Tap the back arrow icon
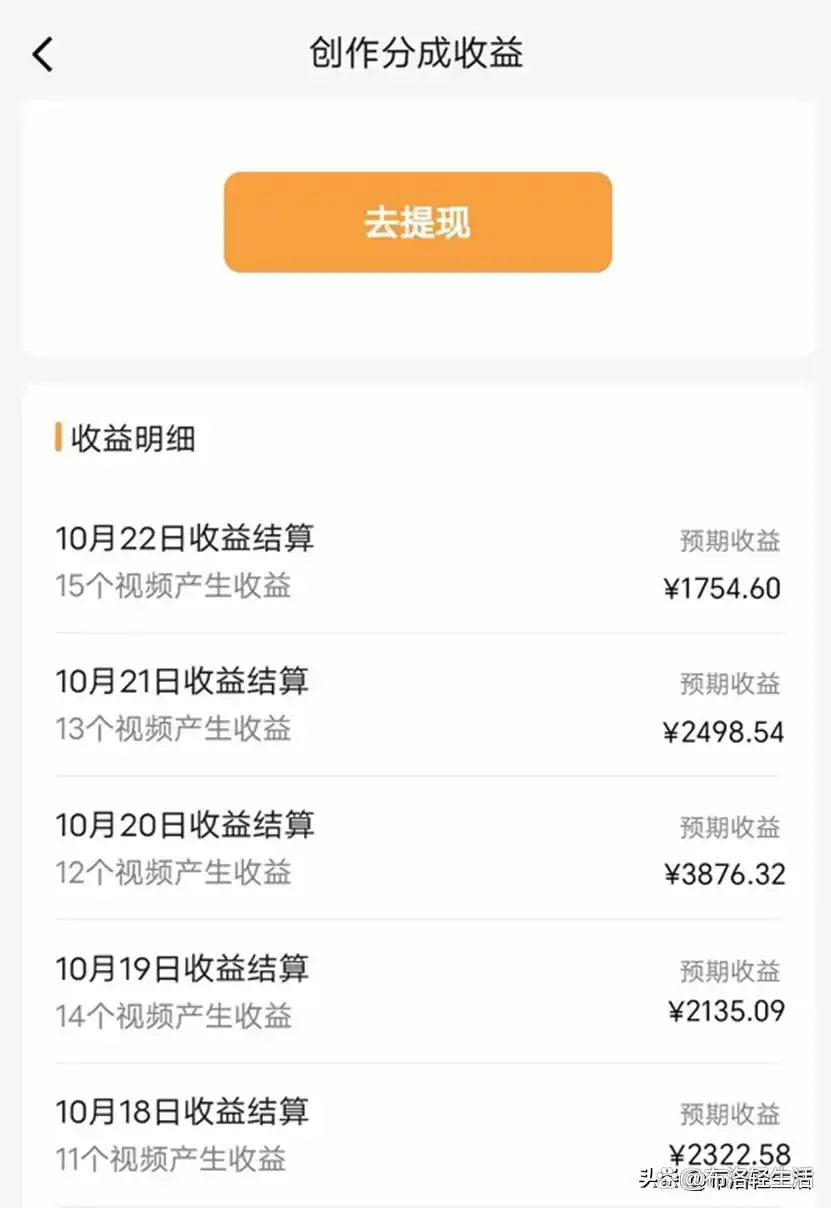Screen dimensions: 831x1208 coord(42,54)
